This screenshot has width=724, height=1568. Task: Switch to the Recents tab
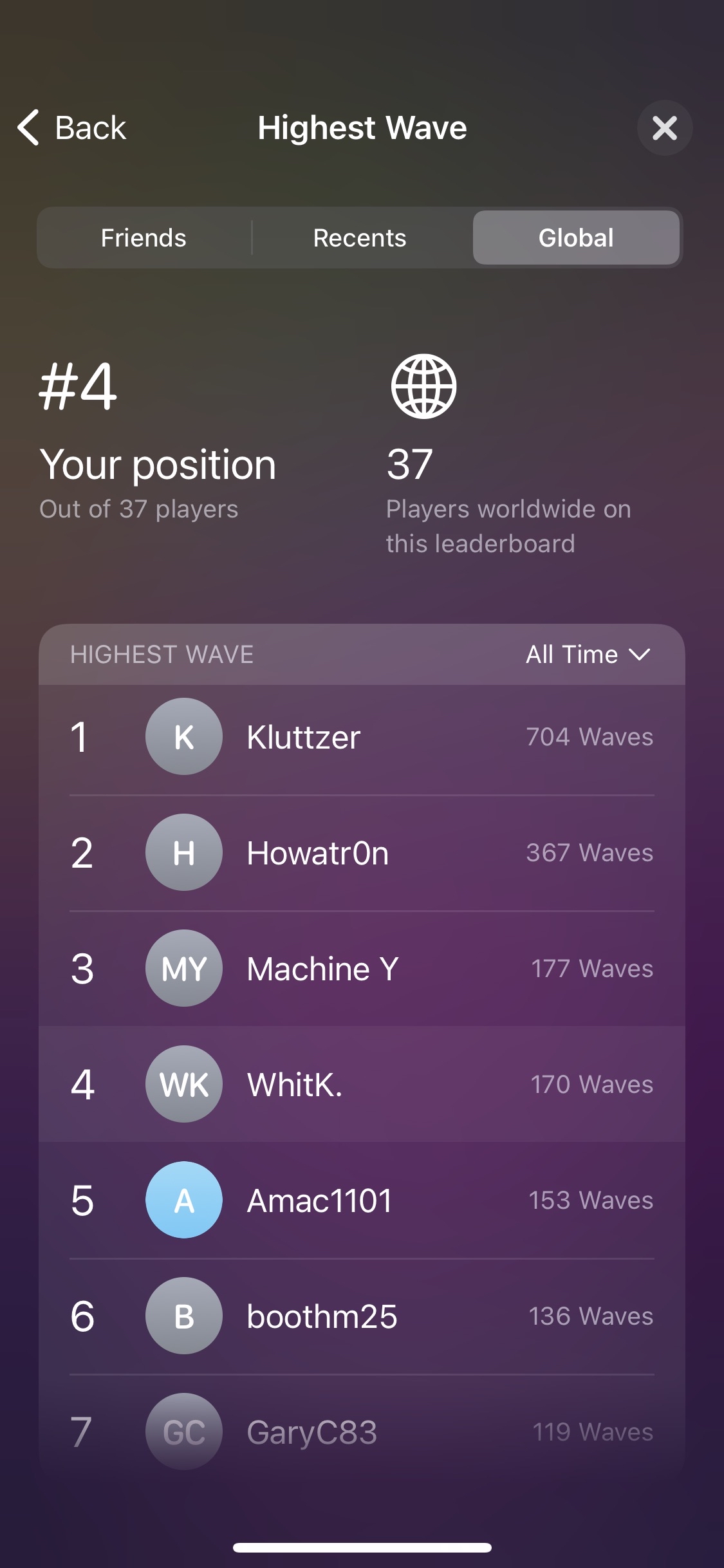(x=360, y=238)
